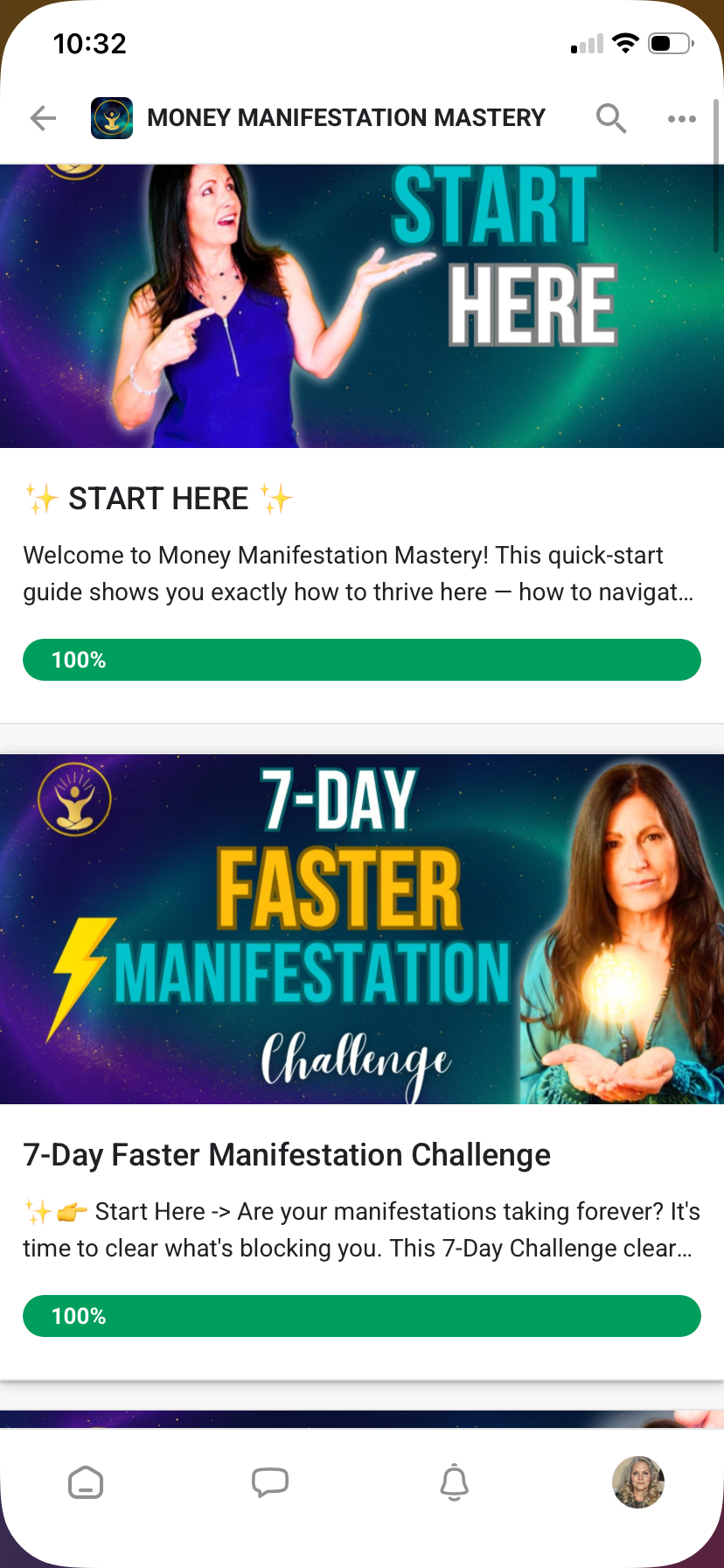Open the chat messages tab
Screen dimensions: 724x1568
tap(270, 1482)
